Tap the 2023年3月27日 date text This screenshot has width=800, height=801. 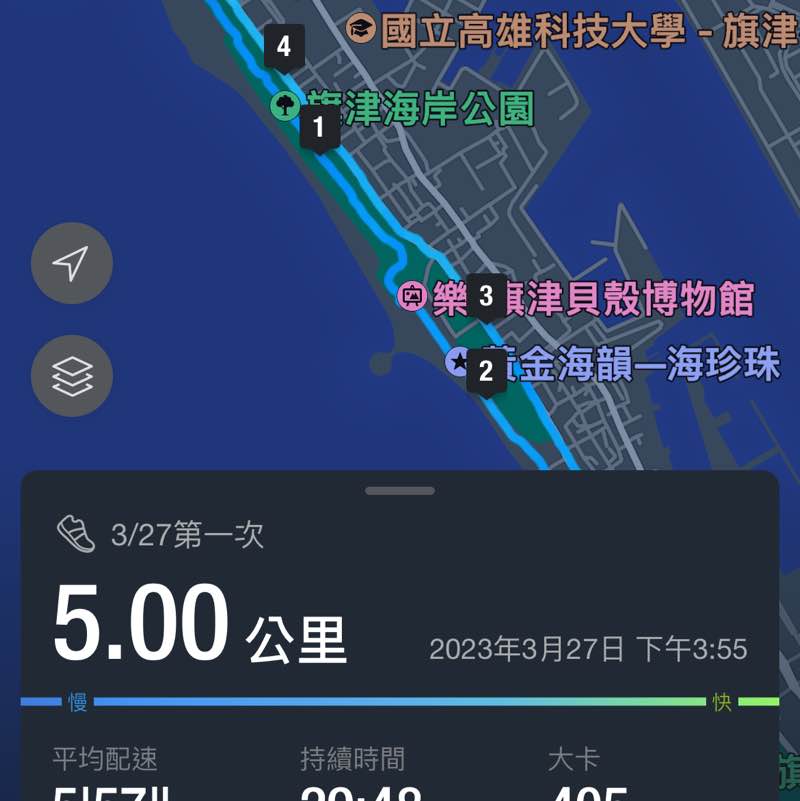coord(590,648)
